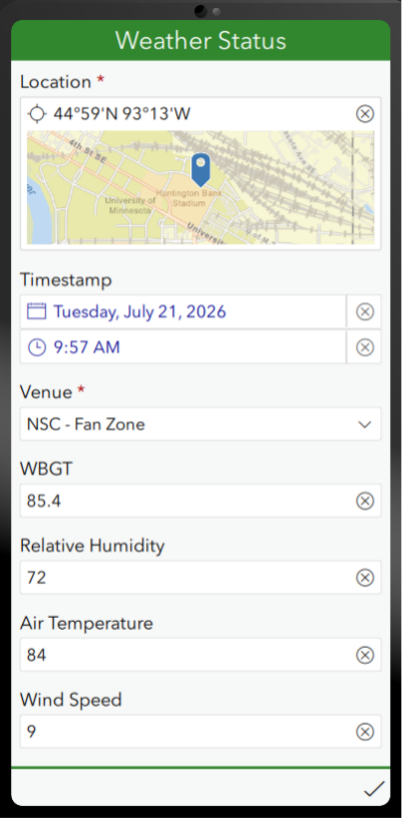Clear the location coordinates
Image resolution: width=406 pixels, height=821 pixels.
tap(365, 114)
